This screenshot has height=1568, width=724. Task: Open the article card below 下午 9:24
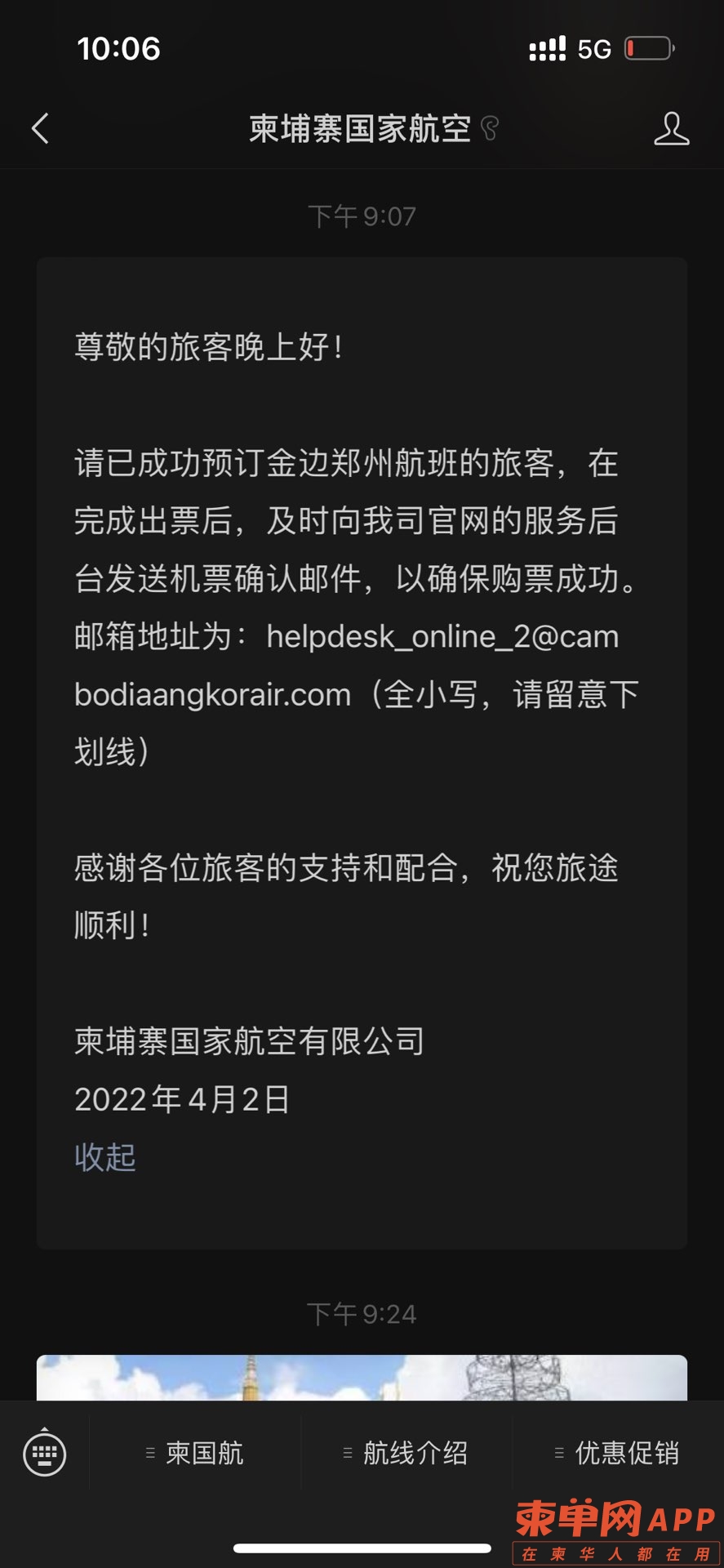click(x=362, y=1377)
